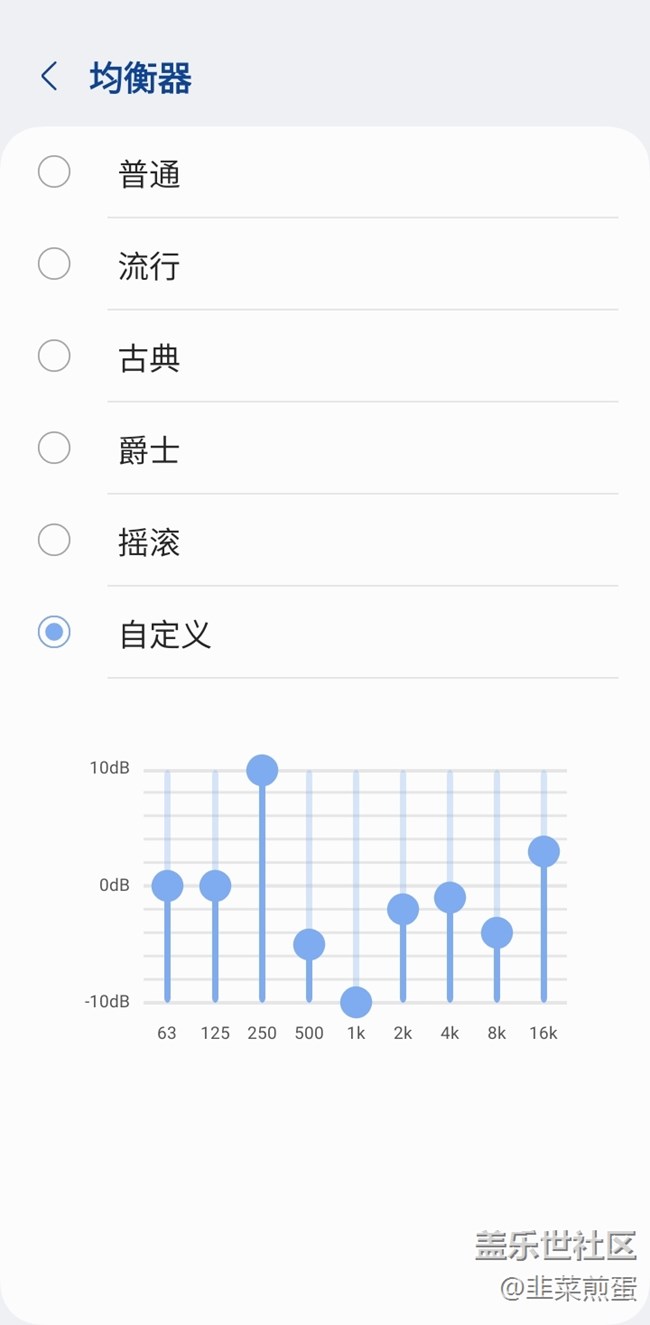Select the 普通 equalizer preset
This screenshot has height=1325, width=650.
[x=54, y=172]
